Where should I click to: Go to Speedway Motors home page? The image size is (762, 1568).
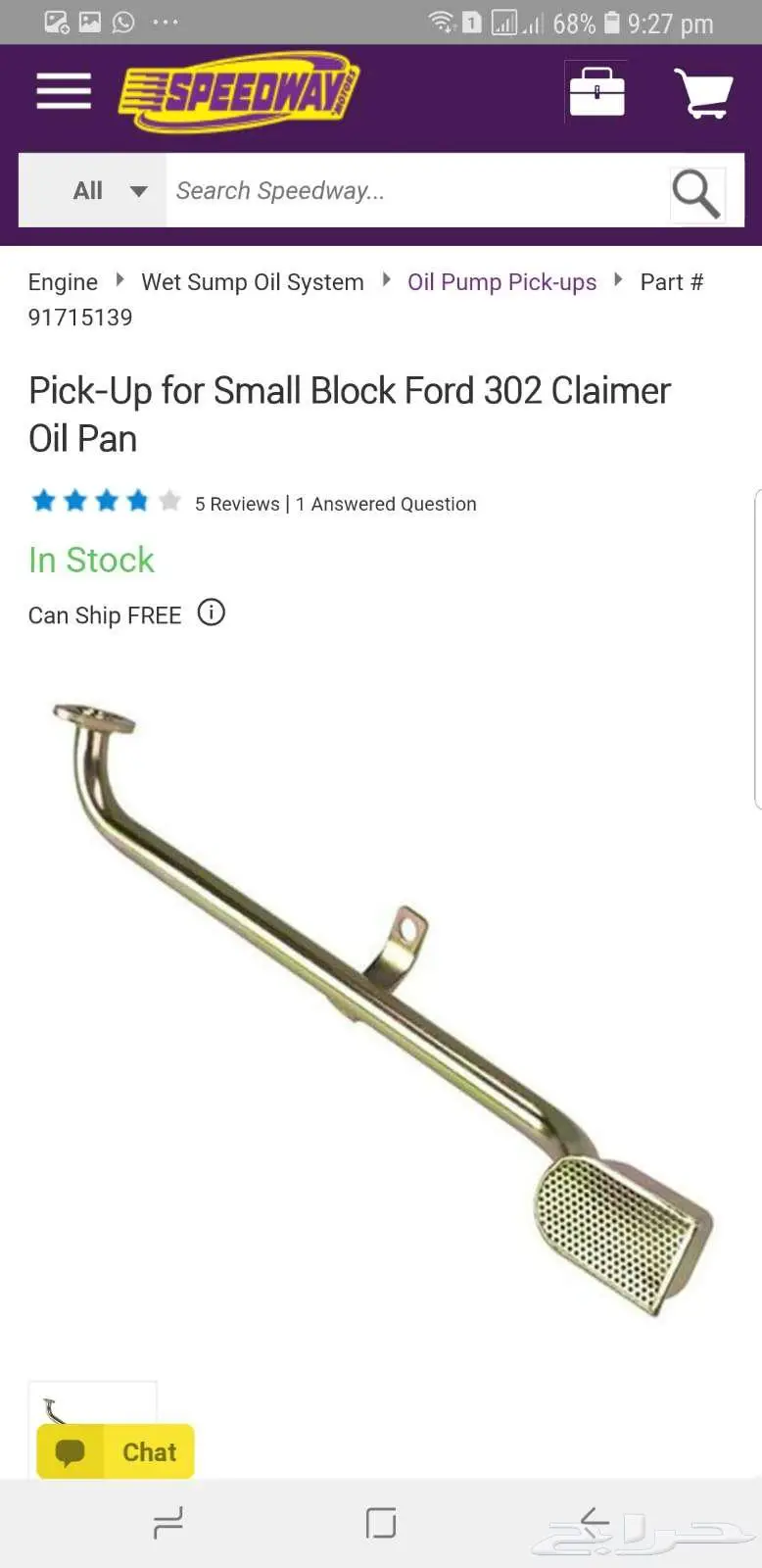click(239, 92)
